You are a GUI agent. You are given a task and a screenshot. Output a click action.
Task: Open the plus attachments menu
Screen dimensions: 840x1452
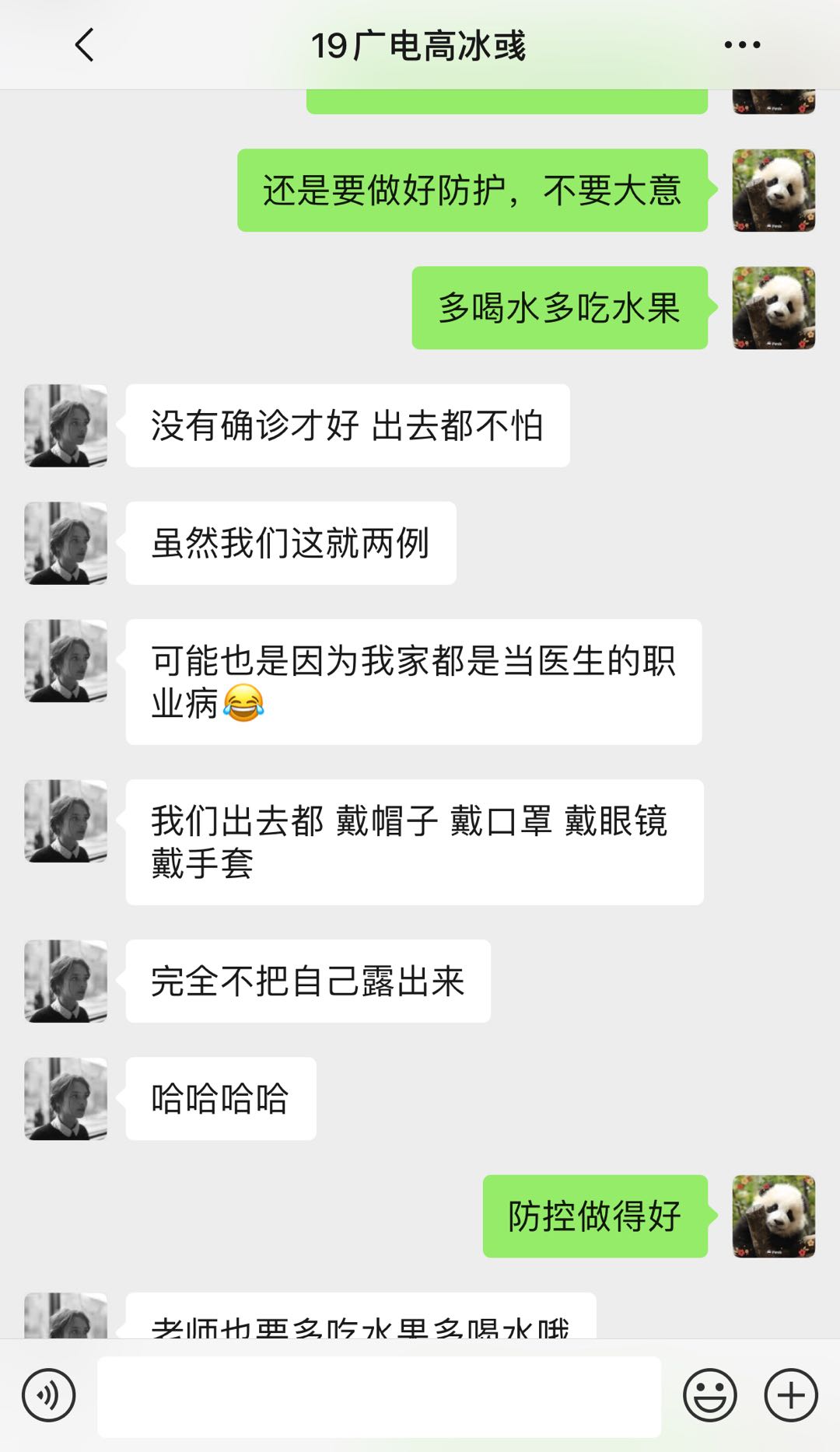click(791, 1395)
